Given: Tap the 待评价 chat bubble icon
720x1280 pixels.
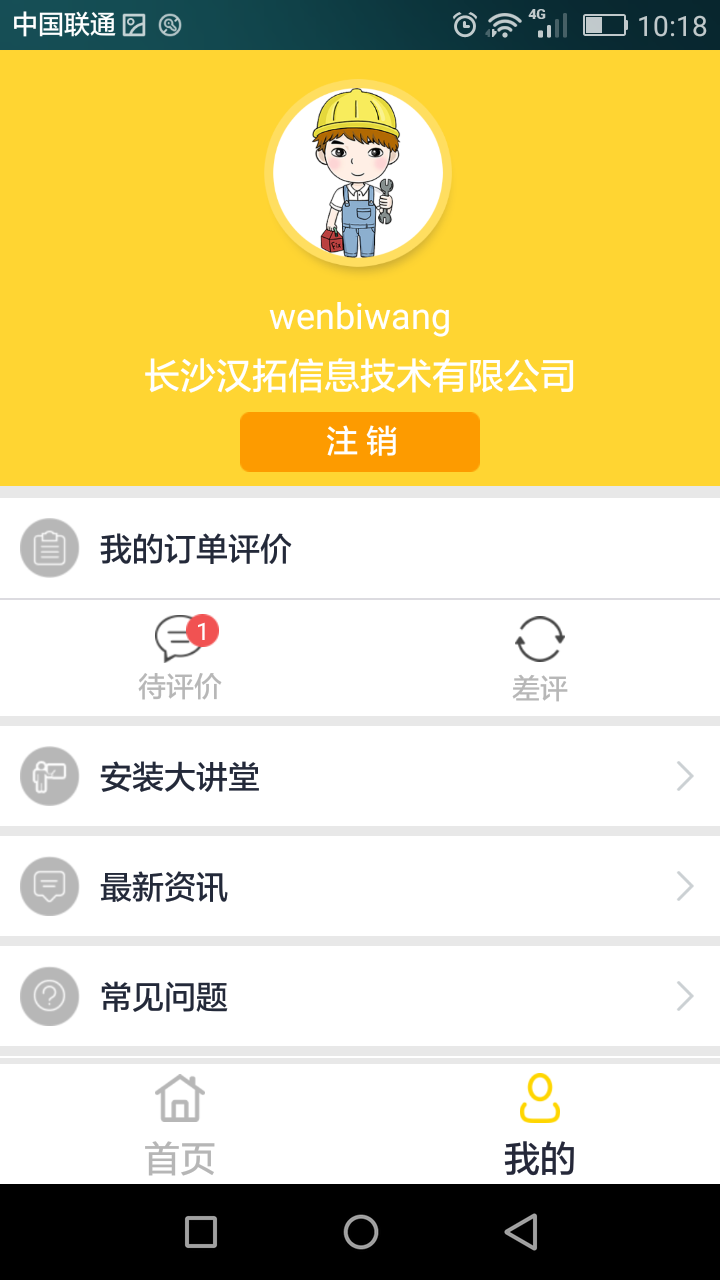Looking at the screenshot, I should [175, 637].
